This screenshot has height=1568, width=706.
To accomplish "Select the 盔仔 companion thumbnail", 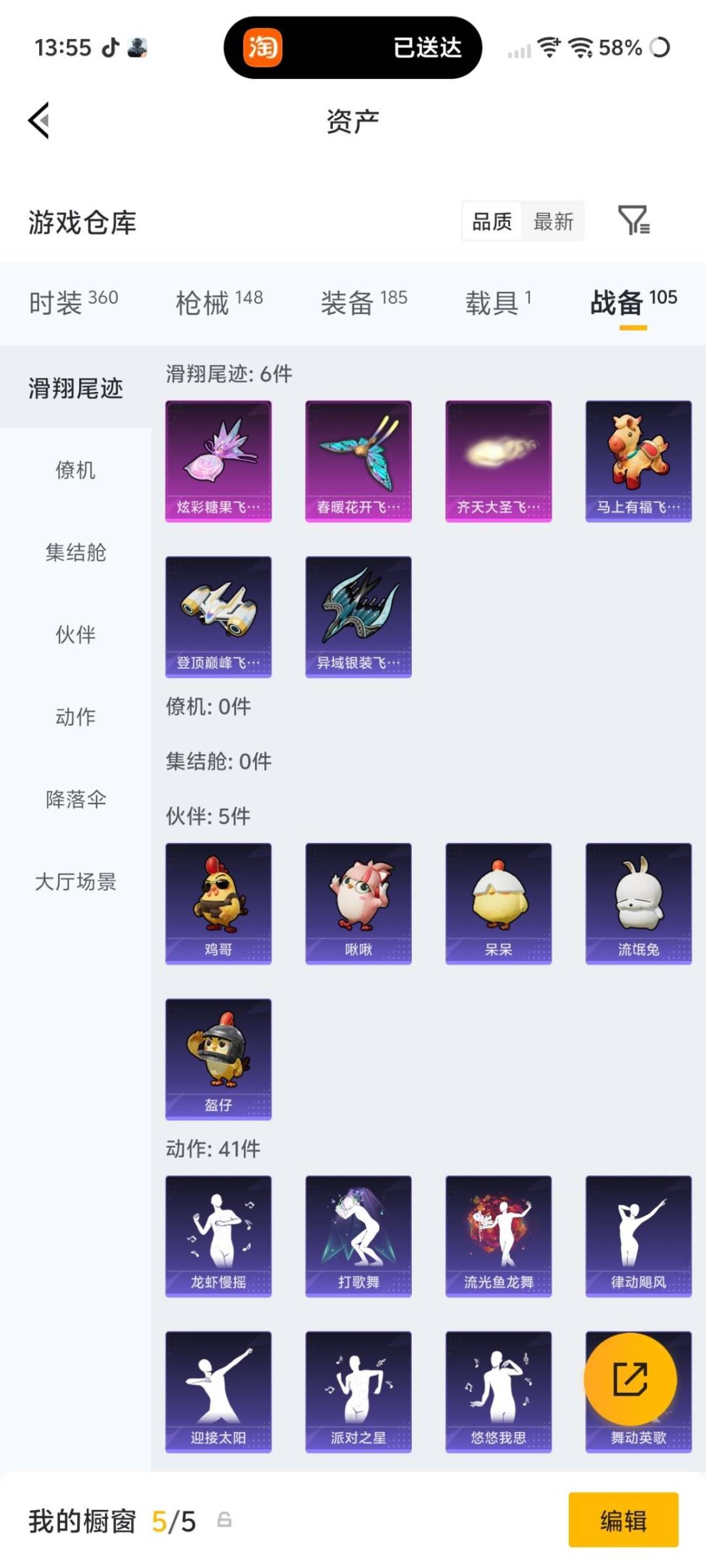I will 218,1058.
